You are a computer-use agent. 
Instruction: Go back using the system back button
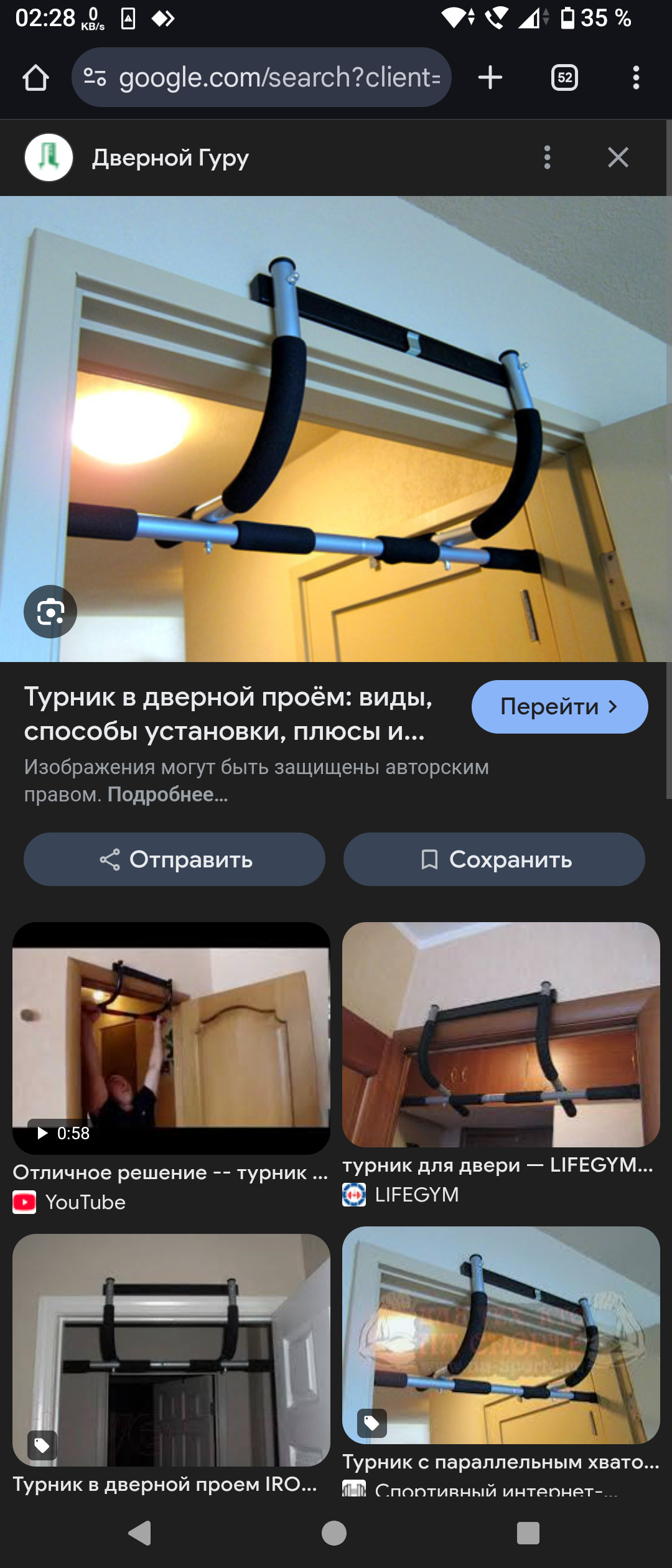click(x=139, y=1533)
